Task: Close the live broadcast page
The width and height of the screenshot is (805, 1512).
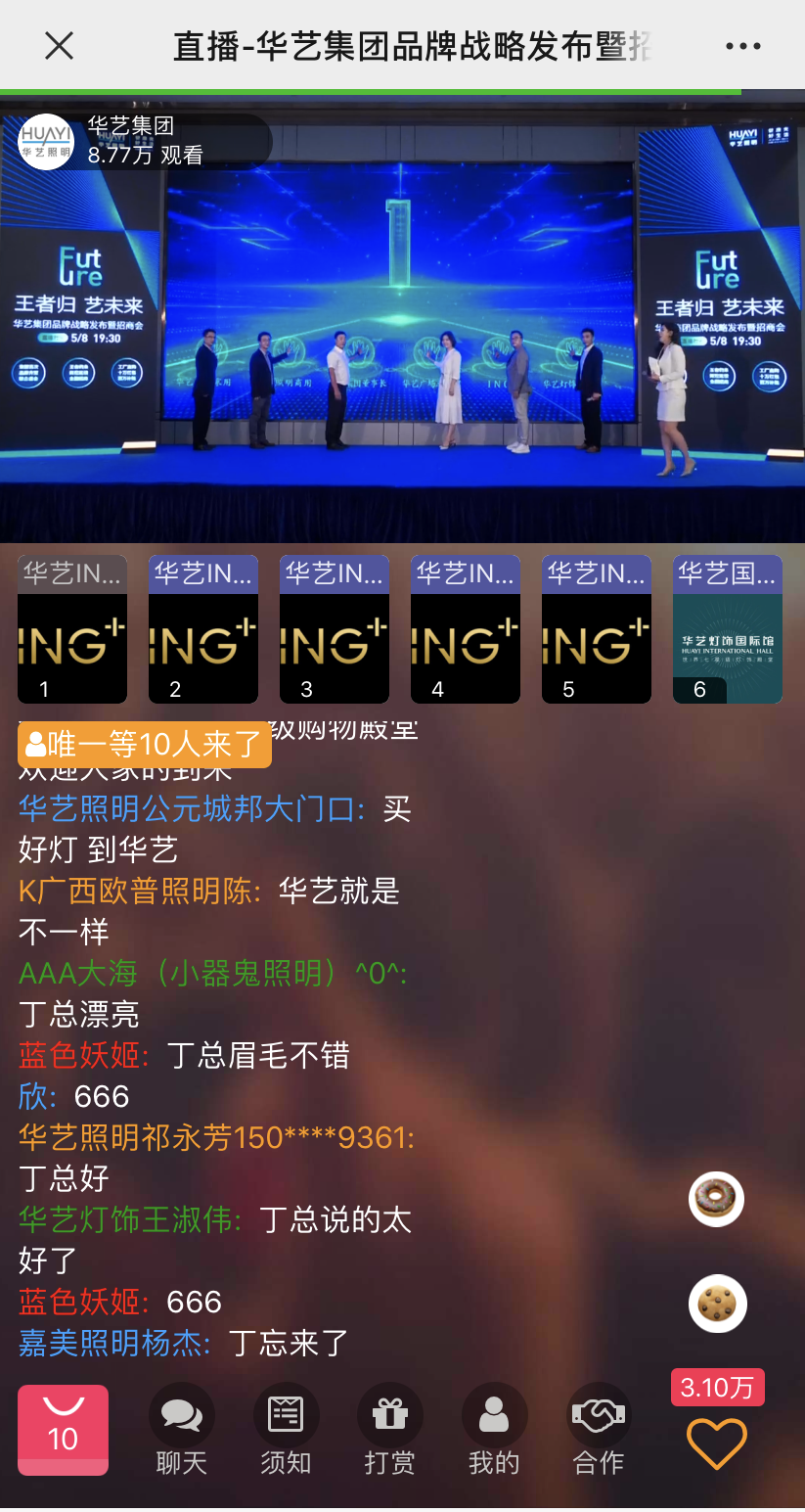Action: pos(60,45)
